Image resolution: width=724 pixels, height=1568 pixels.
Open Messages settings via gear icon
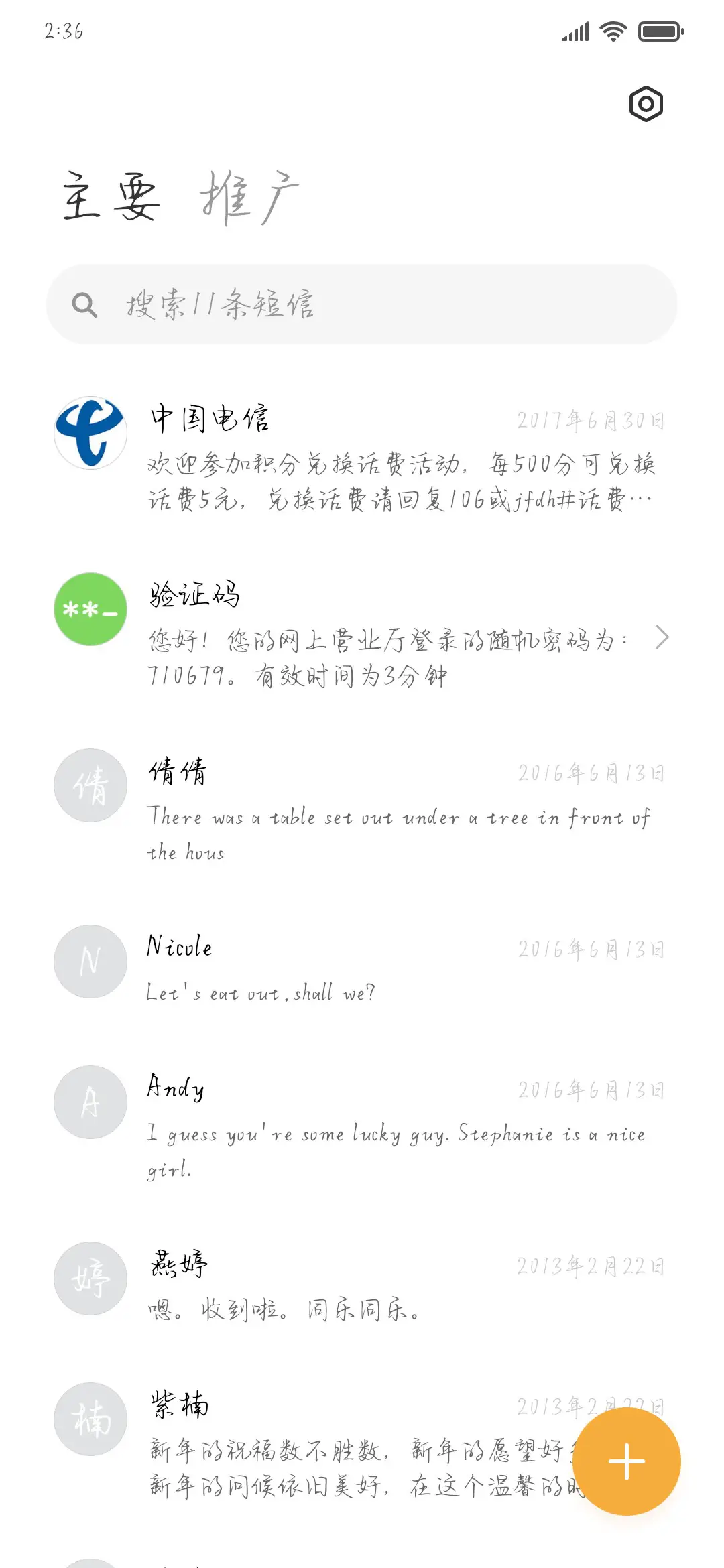646,104
